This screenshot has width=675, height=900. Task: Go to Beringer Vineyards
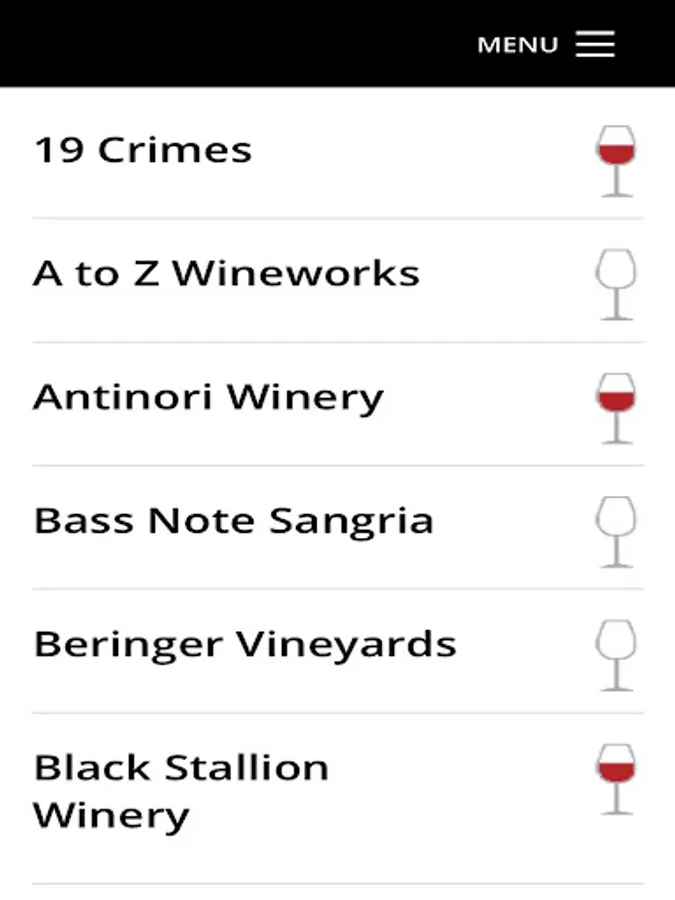[x=245, y=645]
